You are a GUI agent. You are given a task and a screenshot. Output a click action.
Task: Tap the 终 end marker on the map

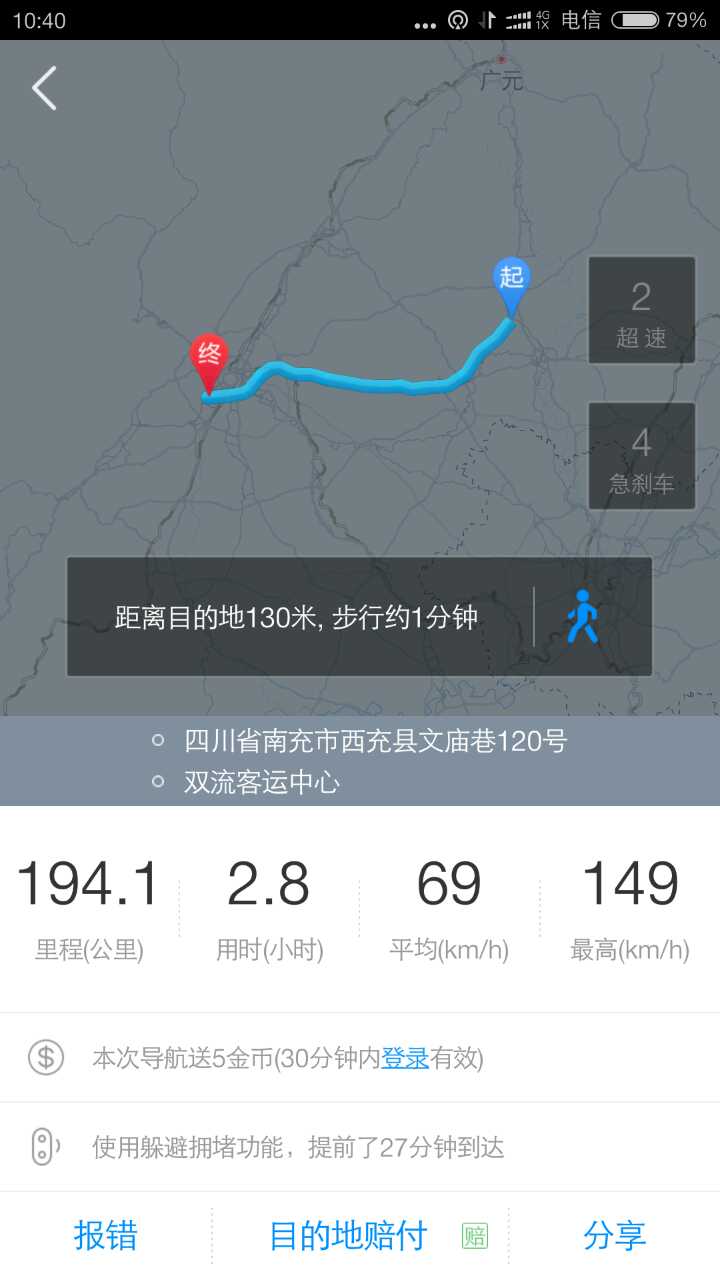pos(210,357)
